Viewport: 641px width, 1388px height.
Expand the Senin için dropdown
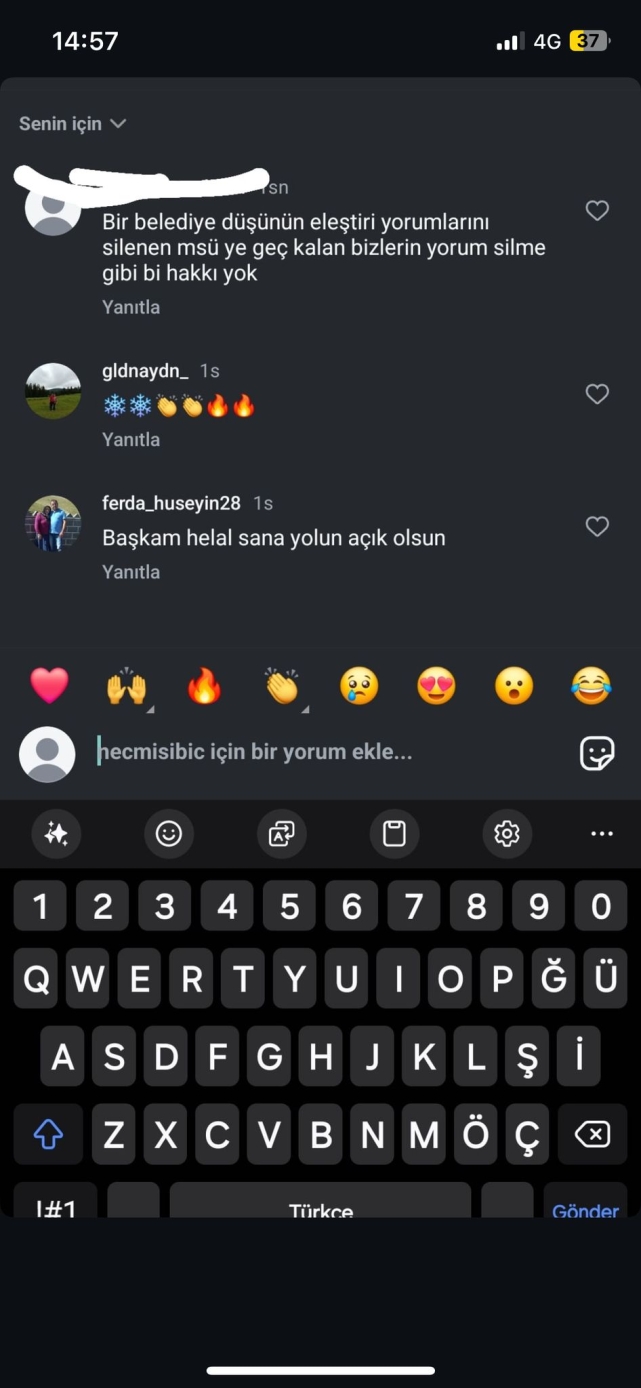point(73,124)
